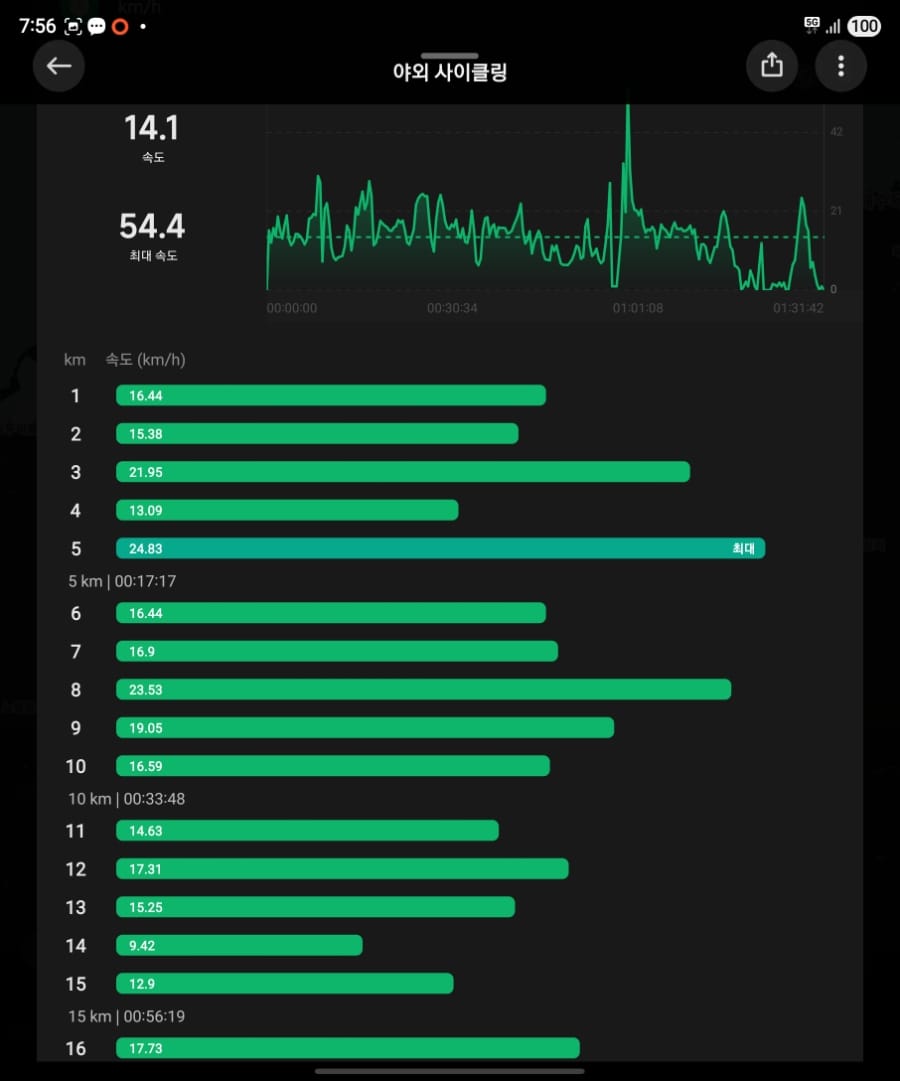Open the three-dot overflow menu
Screen dimensions: 900x1081
click(x=841, y=66)
